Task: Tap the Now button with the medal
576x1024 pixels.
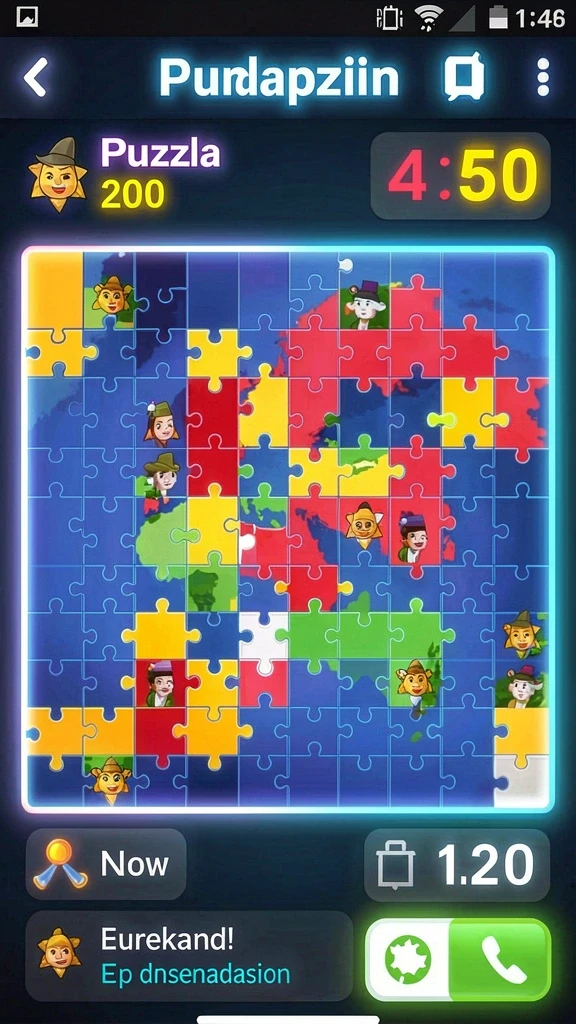Action: click(x=106, y=864)
